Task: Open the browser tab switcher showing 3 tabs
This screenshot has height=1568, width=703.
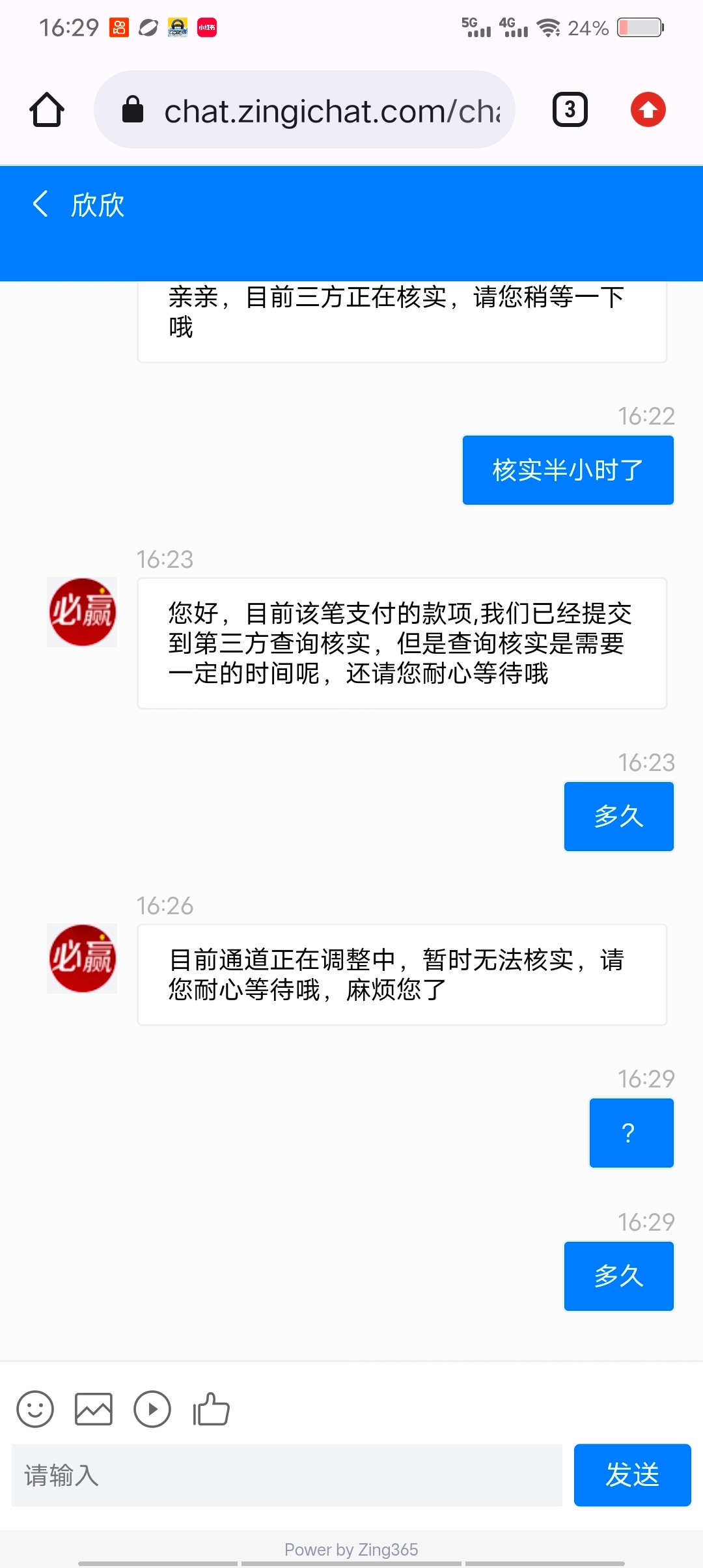Action: point(569,109)
